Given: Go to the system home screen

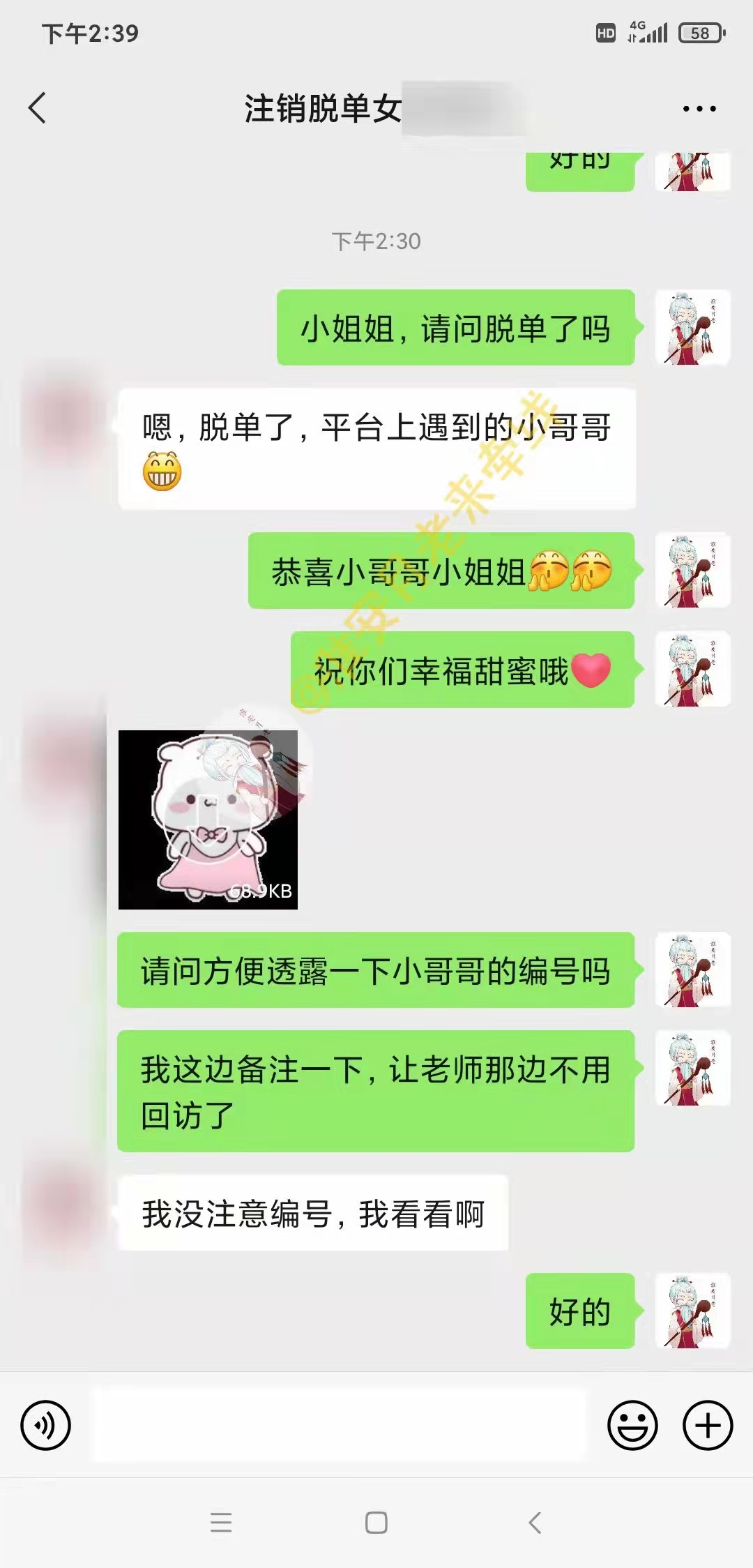Looking at the screenshot, I should tap(376, 1522).
